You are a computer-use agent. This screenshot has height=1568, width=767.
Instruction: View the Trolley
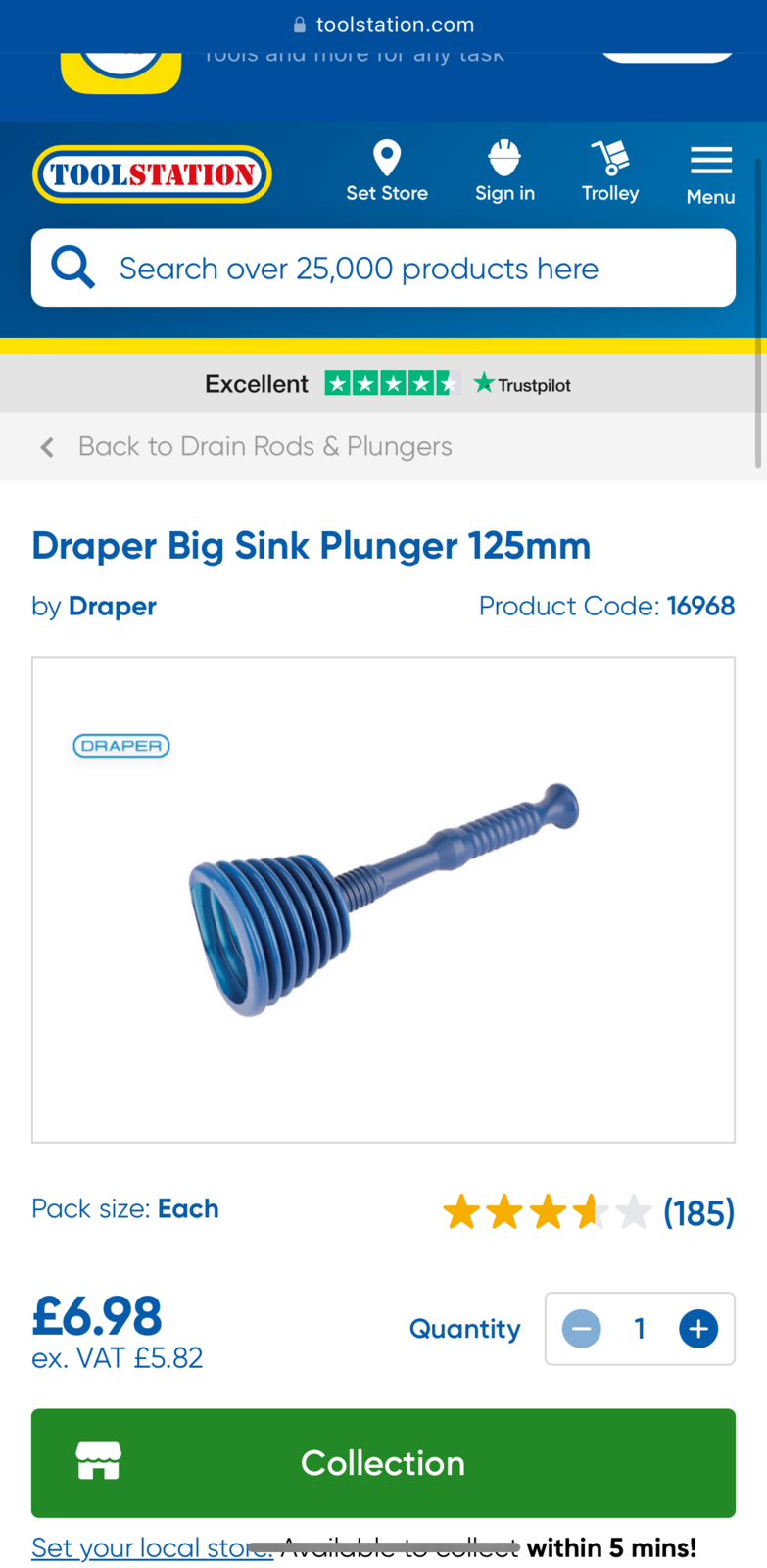610,171
